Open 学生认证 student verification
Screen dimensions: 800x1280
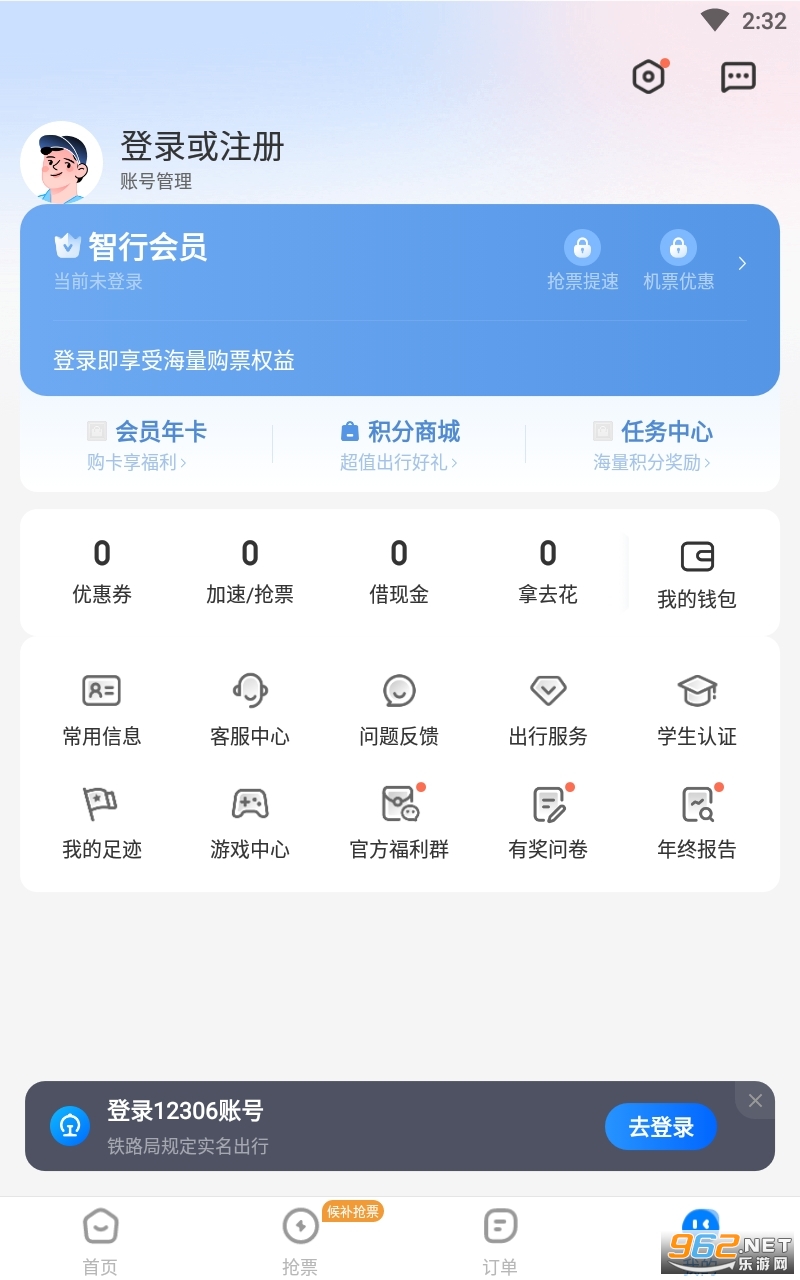point(697,710)
